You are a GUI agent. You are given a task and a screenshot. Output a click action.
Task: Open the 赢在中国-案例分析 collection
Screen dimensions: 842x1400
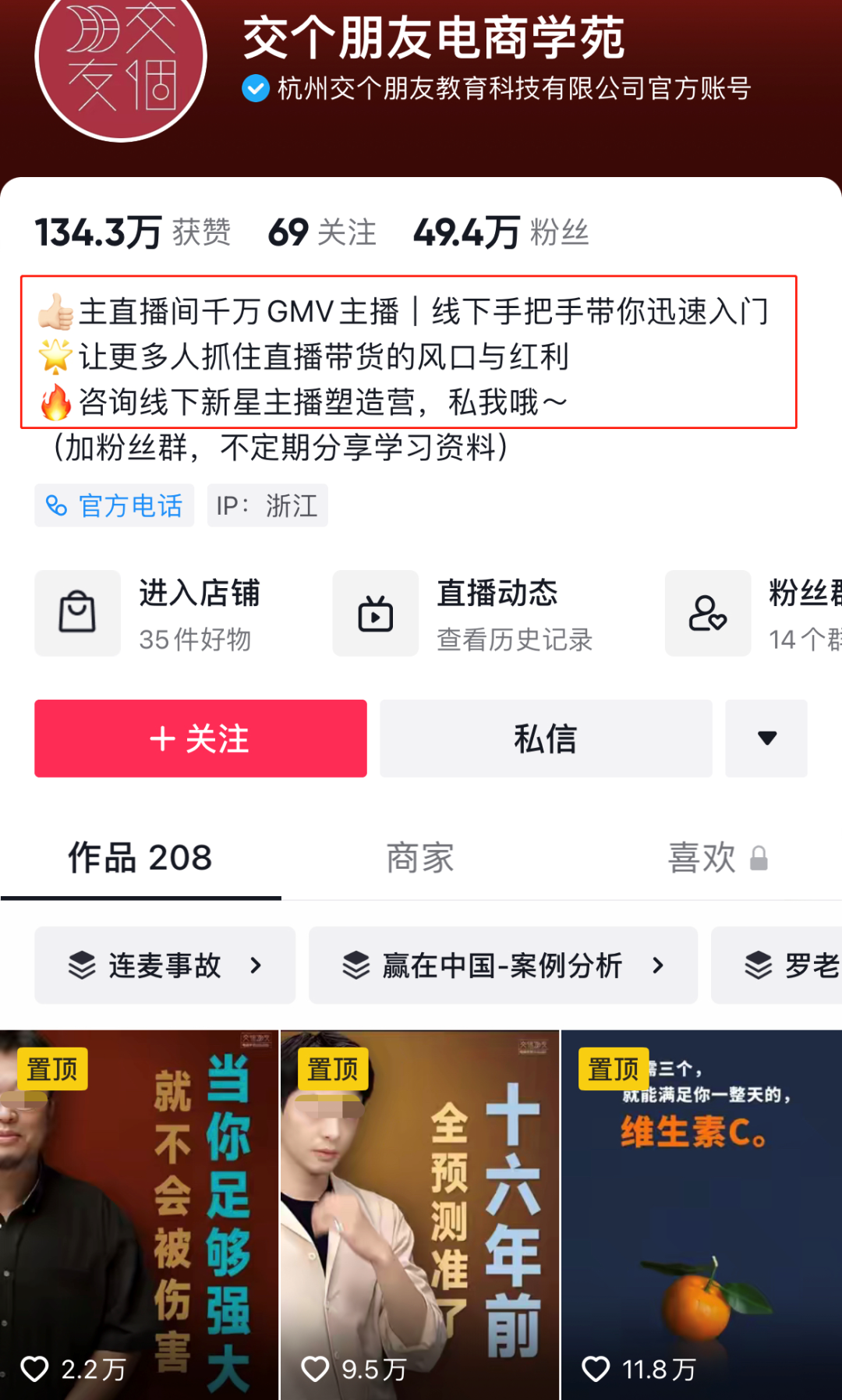(x=503, y=966)
